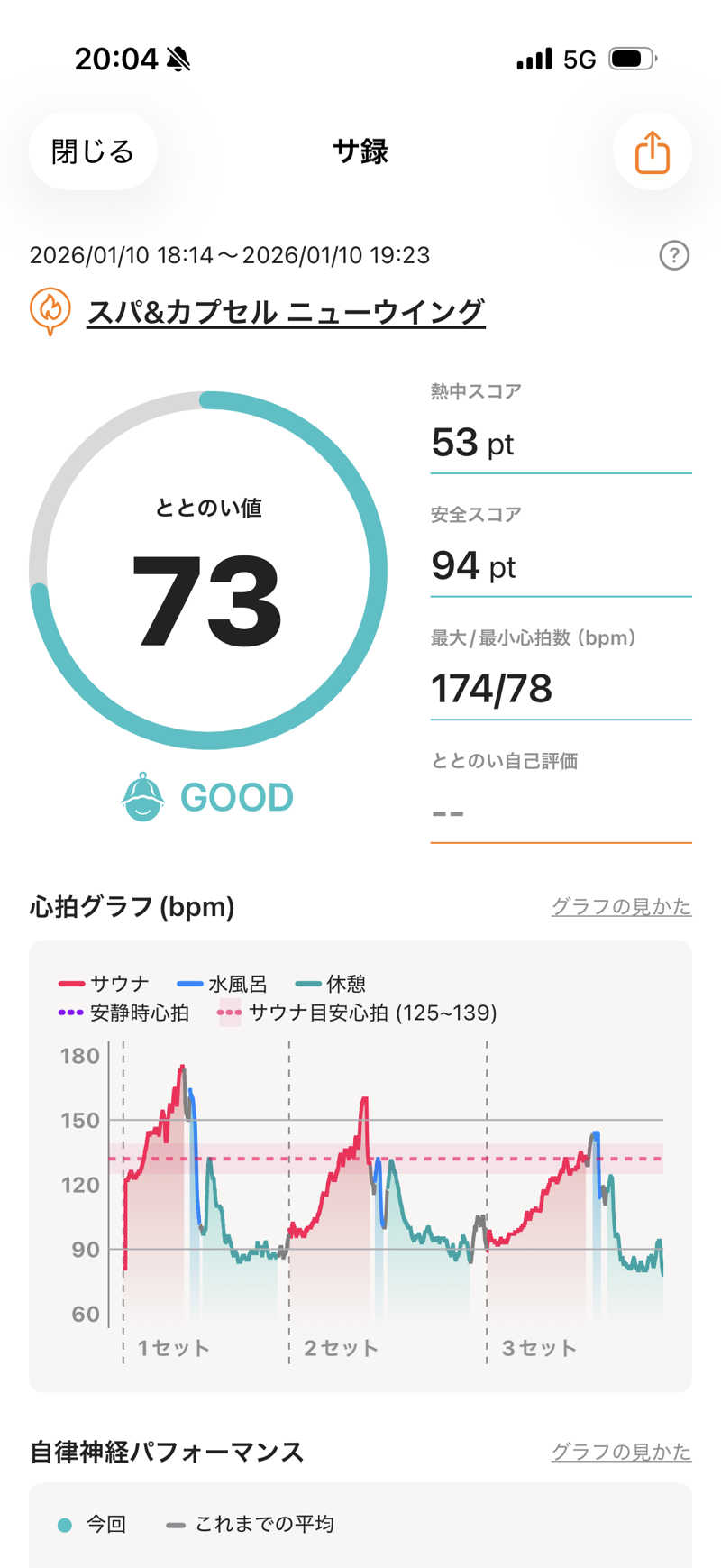
Task: Open グラフの見かた for the 心拍グラフ
Action: click(621, 906)
